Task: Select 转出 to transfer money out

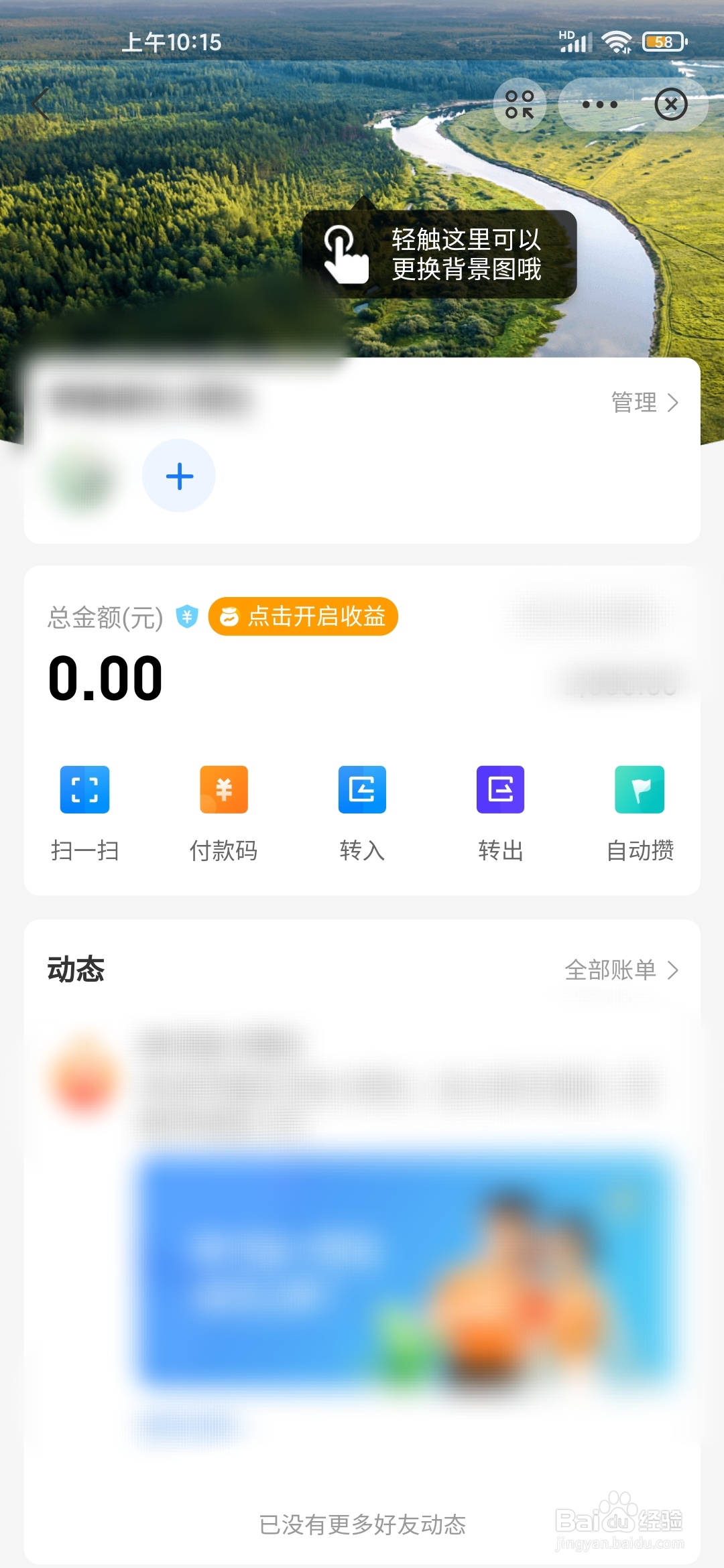Action: (500, 811)
